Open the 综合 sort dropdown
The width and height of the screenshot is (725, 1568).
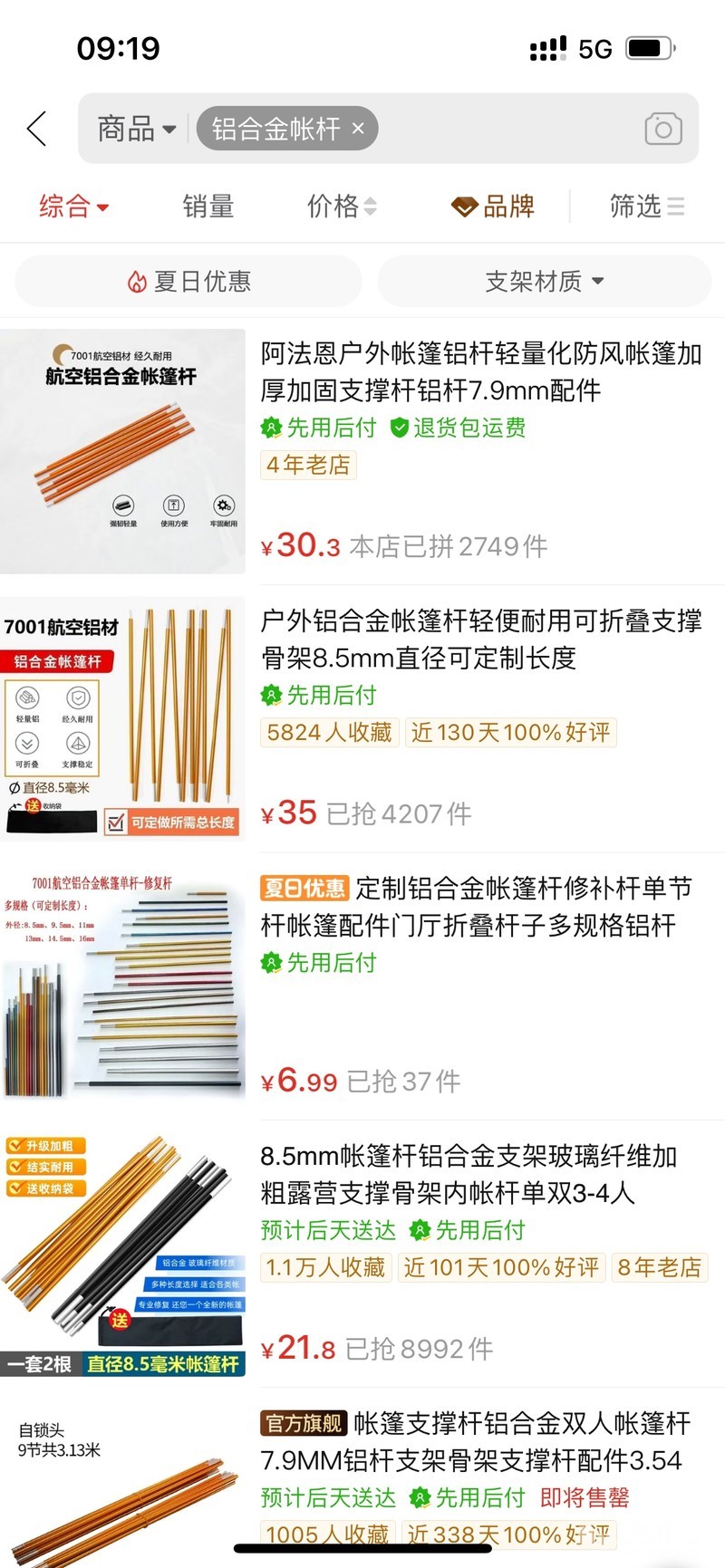[x=73, y=207]
